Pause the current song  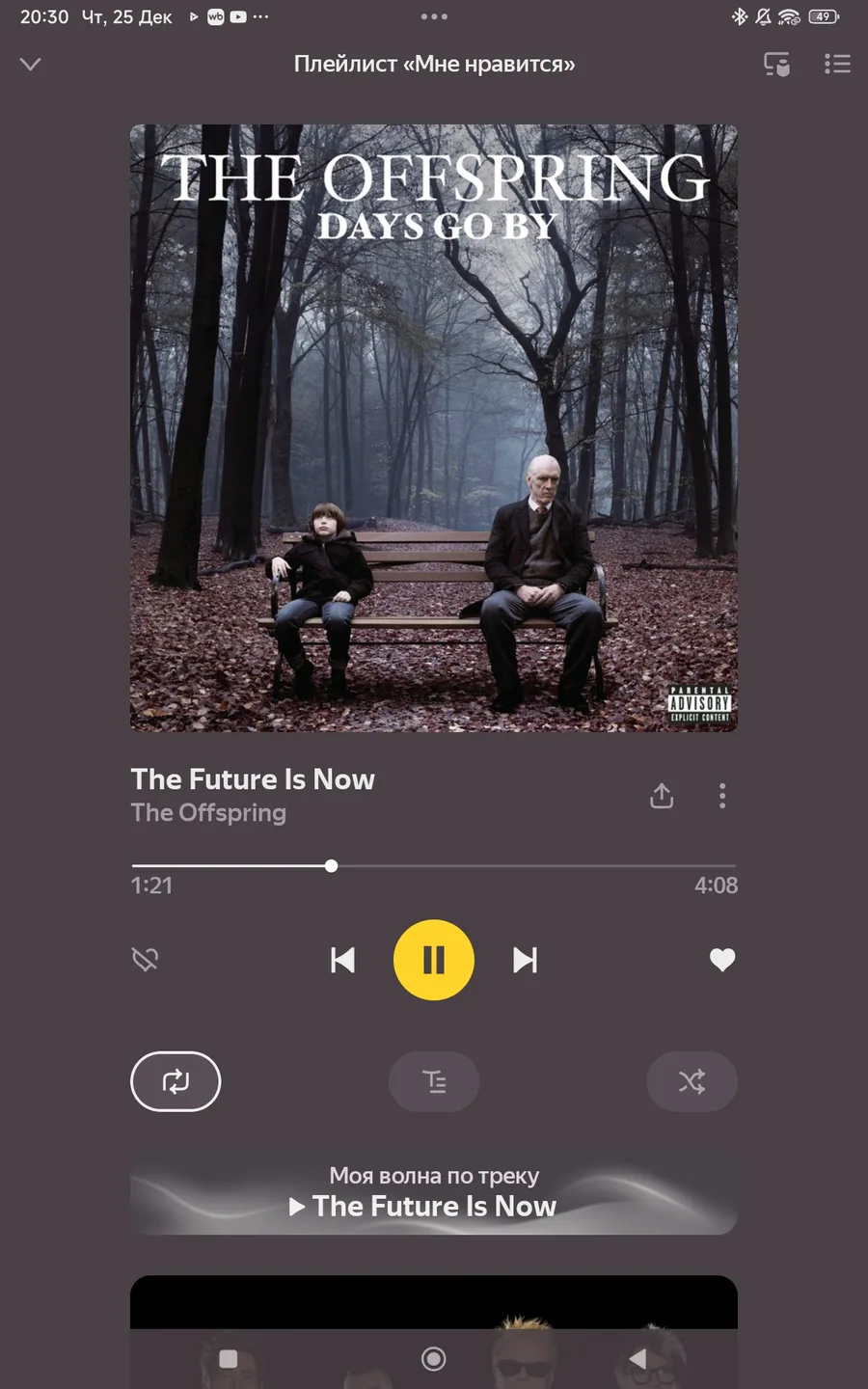pyautogui.click(x=434, y=960)
